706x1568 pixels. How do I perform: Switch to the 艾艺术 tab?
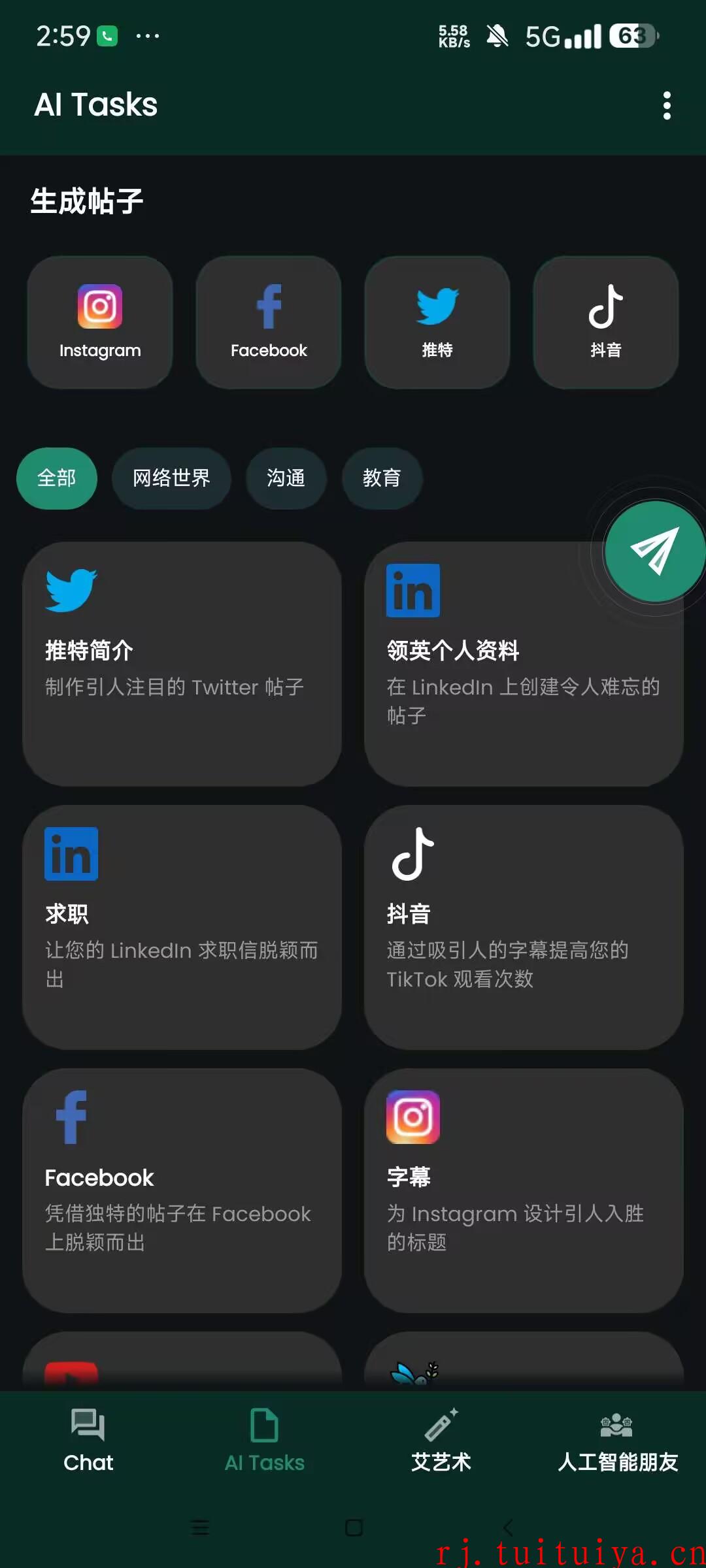[441, 1441]
